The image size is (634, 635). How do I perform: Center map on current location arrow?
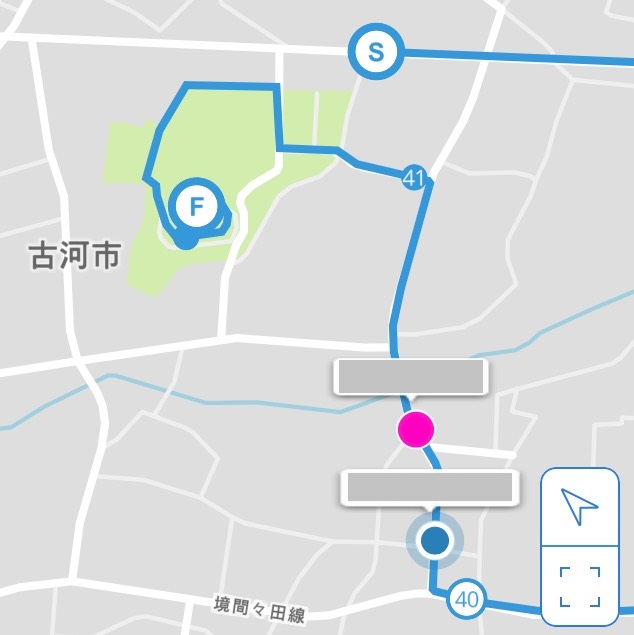(x=579, y=506)
